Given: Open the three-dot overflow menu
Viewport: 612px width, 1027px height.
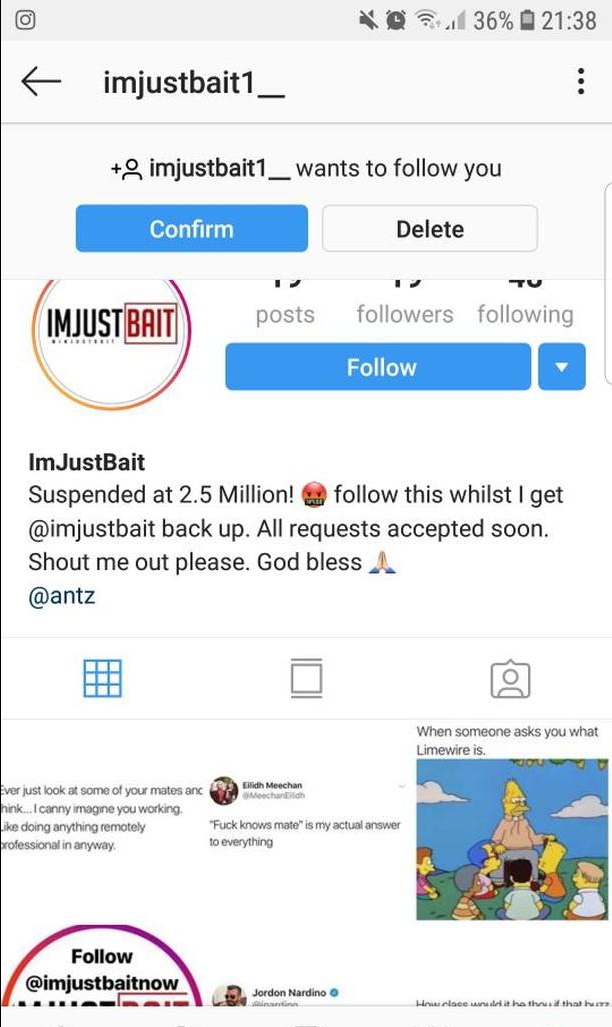Looking at the screenshot, I should coord(580,82).
